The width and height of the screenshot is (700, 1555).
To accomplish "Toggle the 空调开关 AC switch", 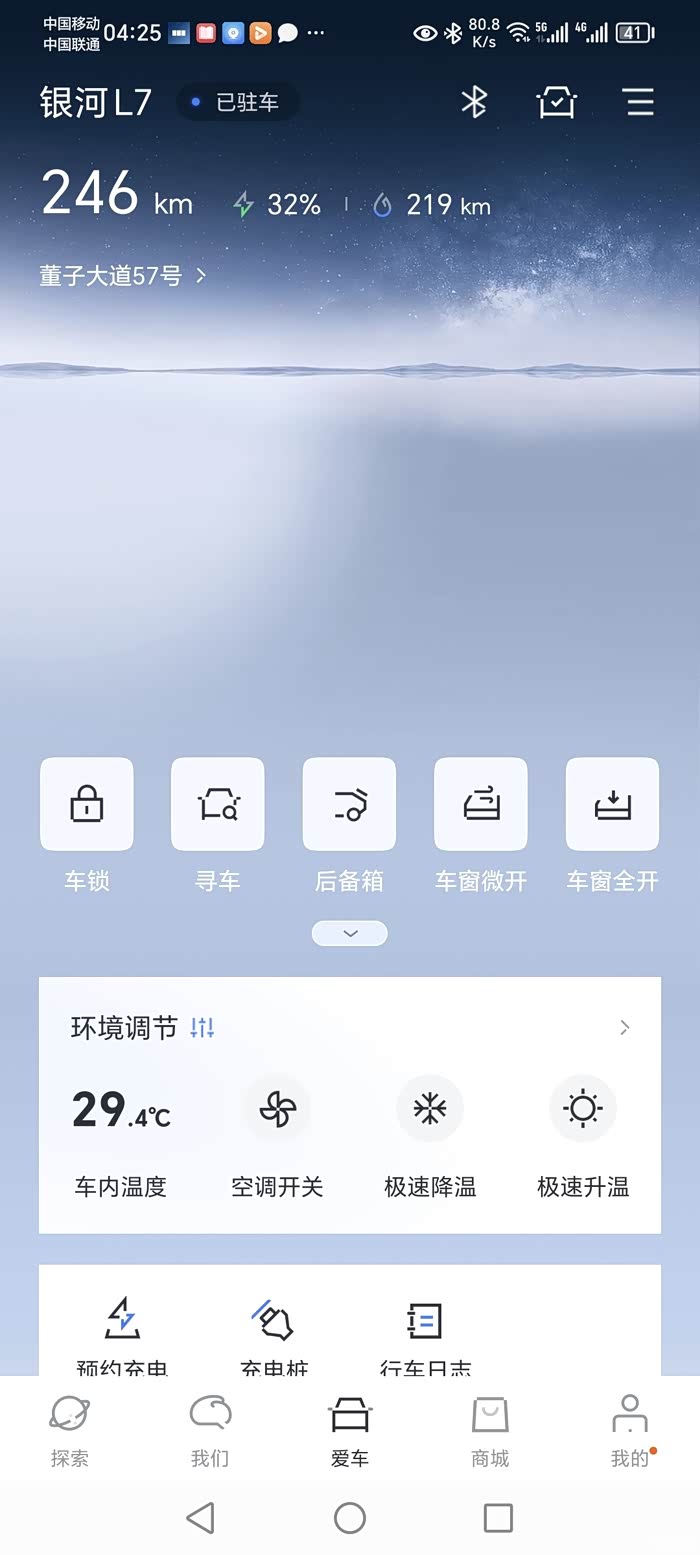I will tap(277, 1109).
